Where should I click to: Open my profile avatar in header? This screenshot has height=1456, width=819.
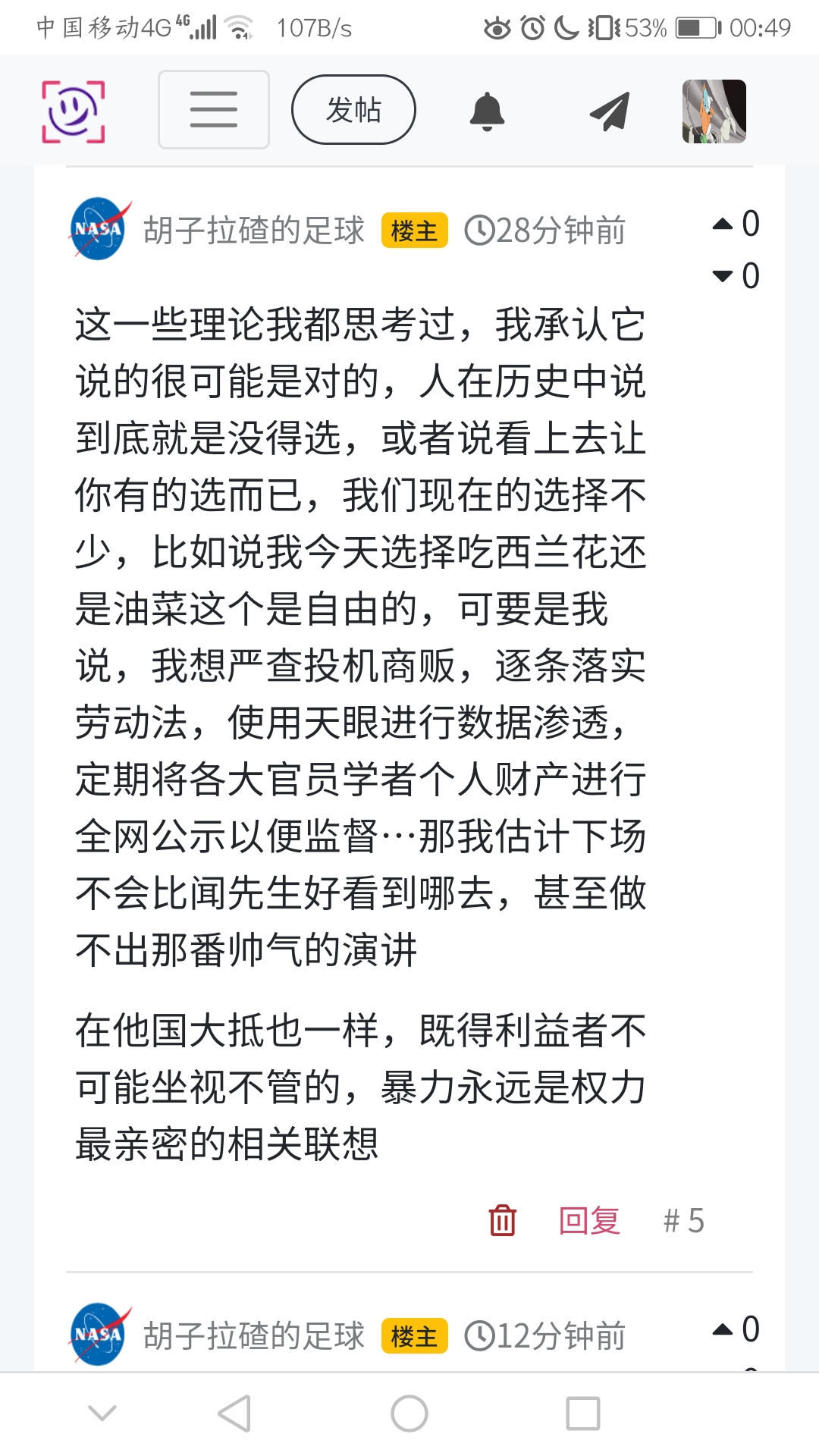(714, 111)
